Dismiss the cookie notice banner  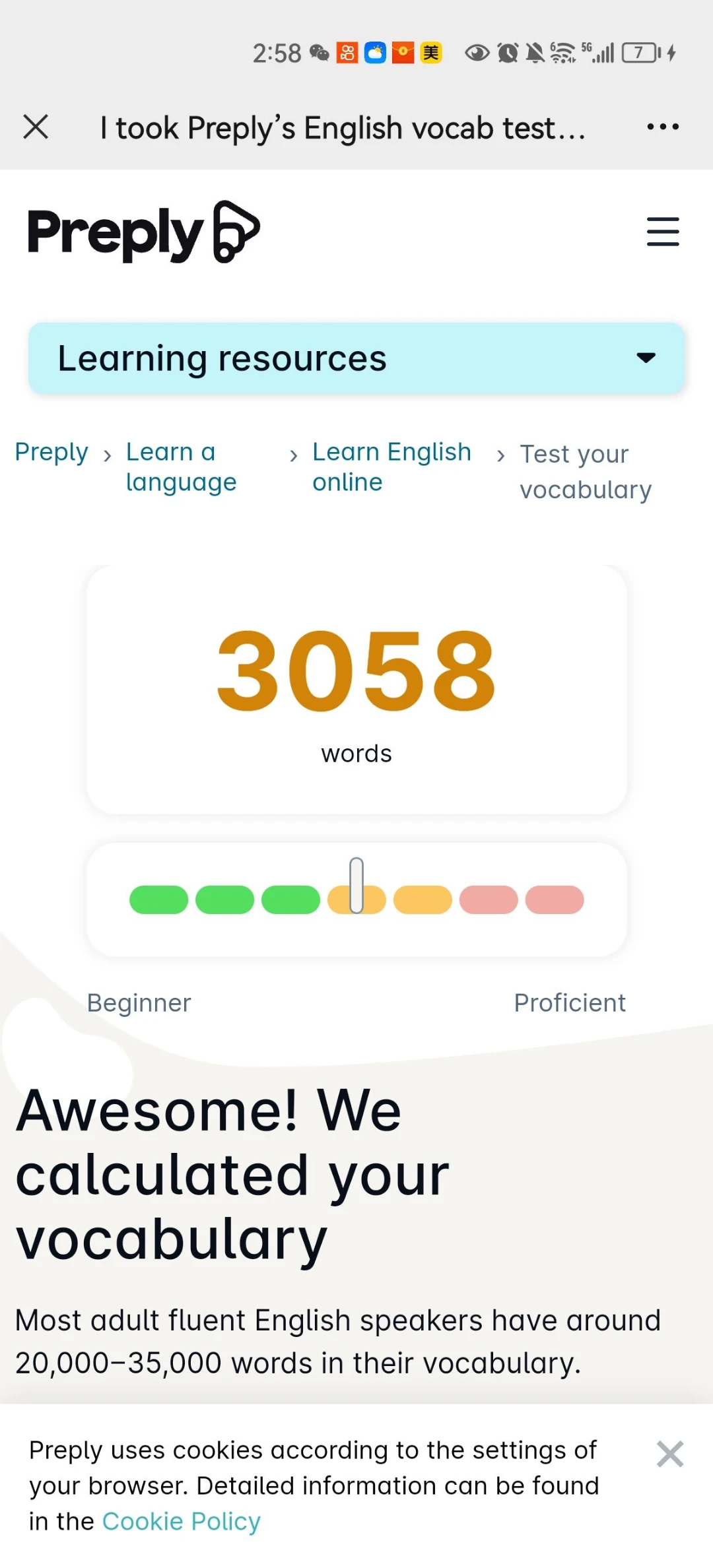pyautogui.click(x=669, y=1454)
